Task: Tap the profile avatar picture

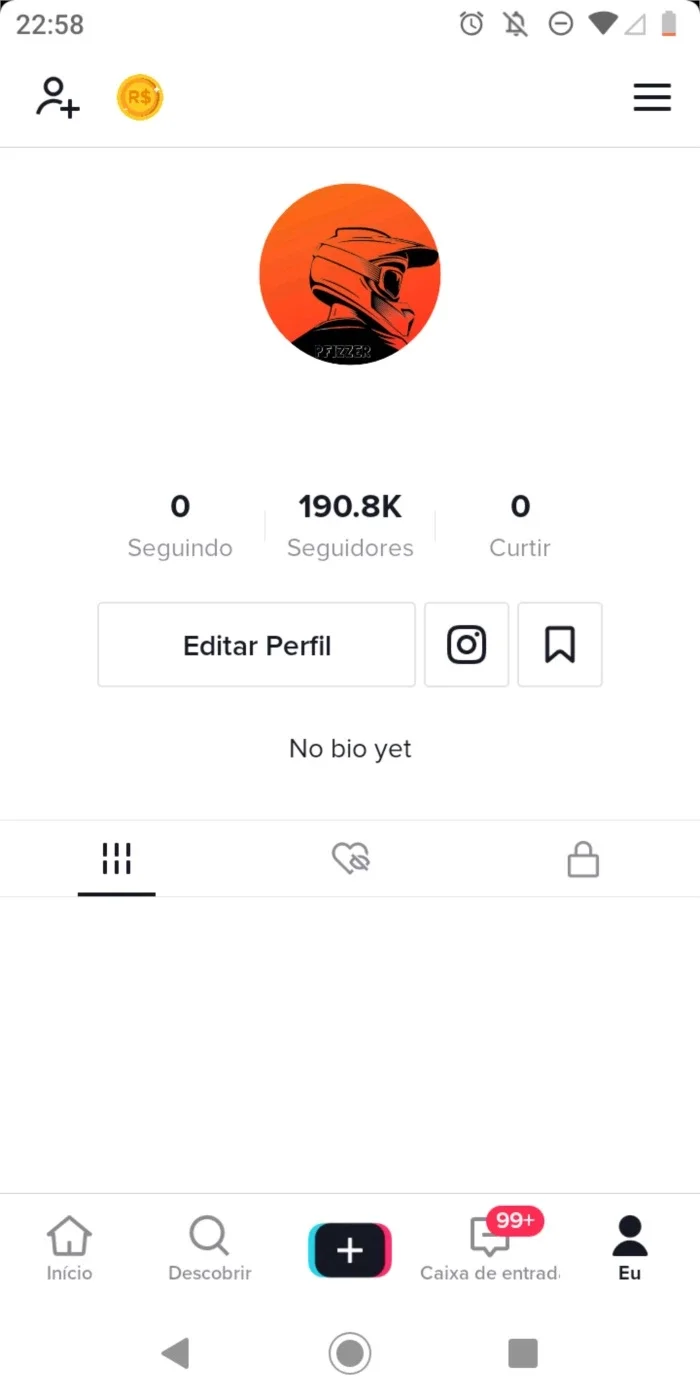Action: point(350,274)
